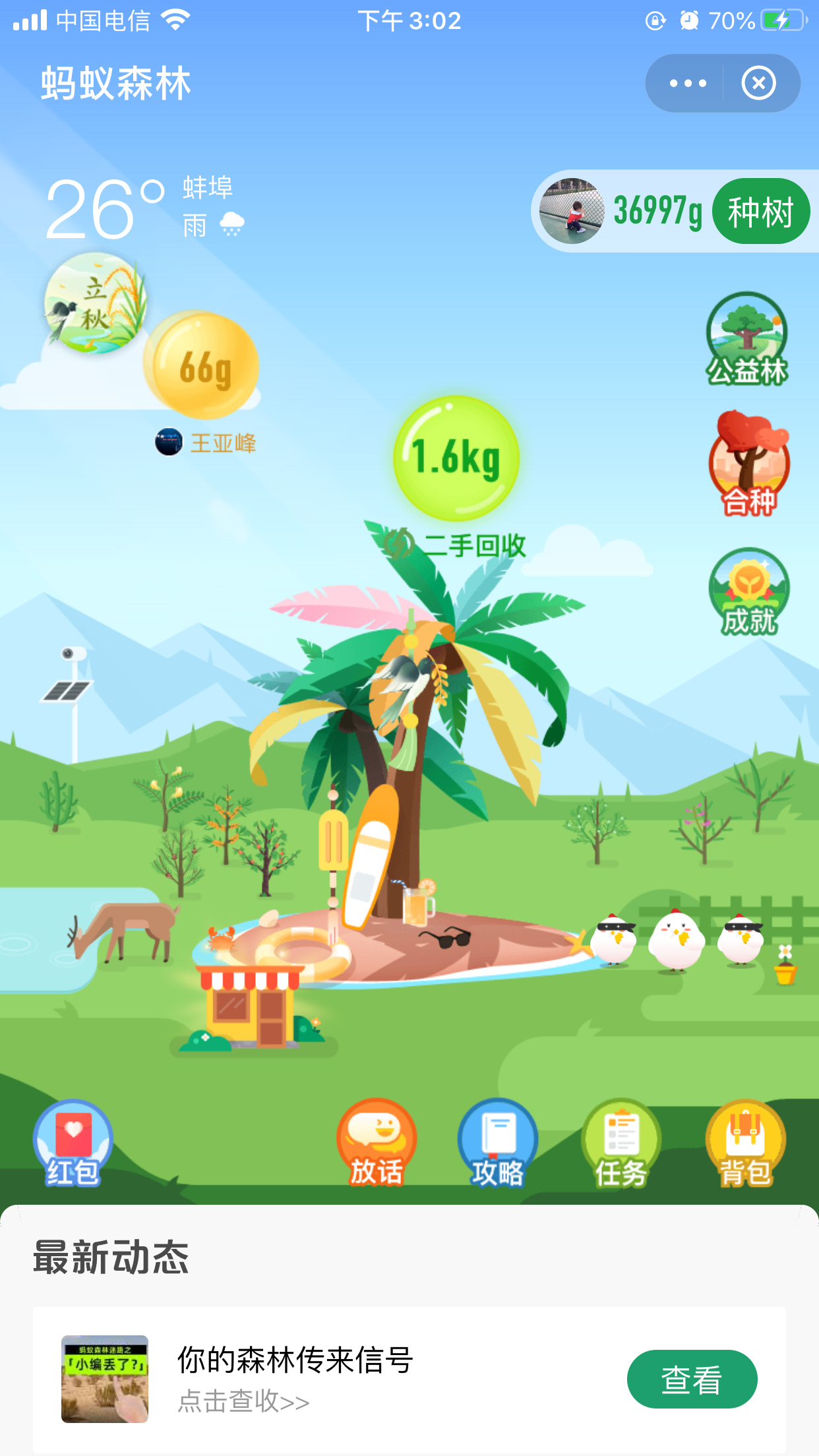Open the profile avatar next to 36997g
This screenshot has height=1456, width=819.
tap(571, 211)
